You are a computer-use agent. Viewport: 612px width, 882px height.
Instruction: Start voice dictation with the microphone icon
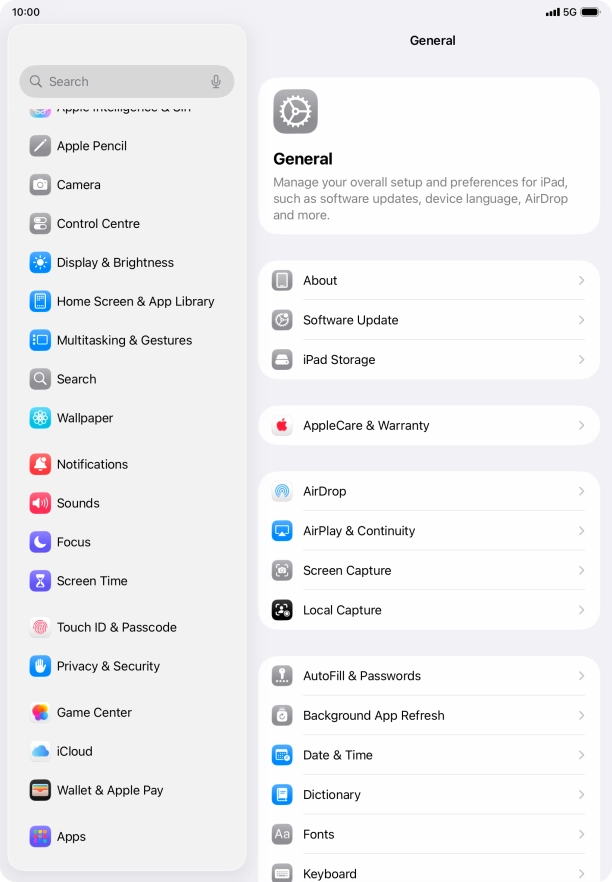tap(216, 82)
